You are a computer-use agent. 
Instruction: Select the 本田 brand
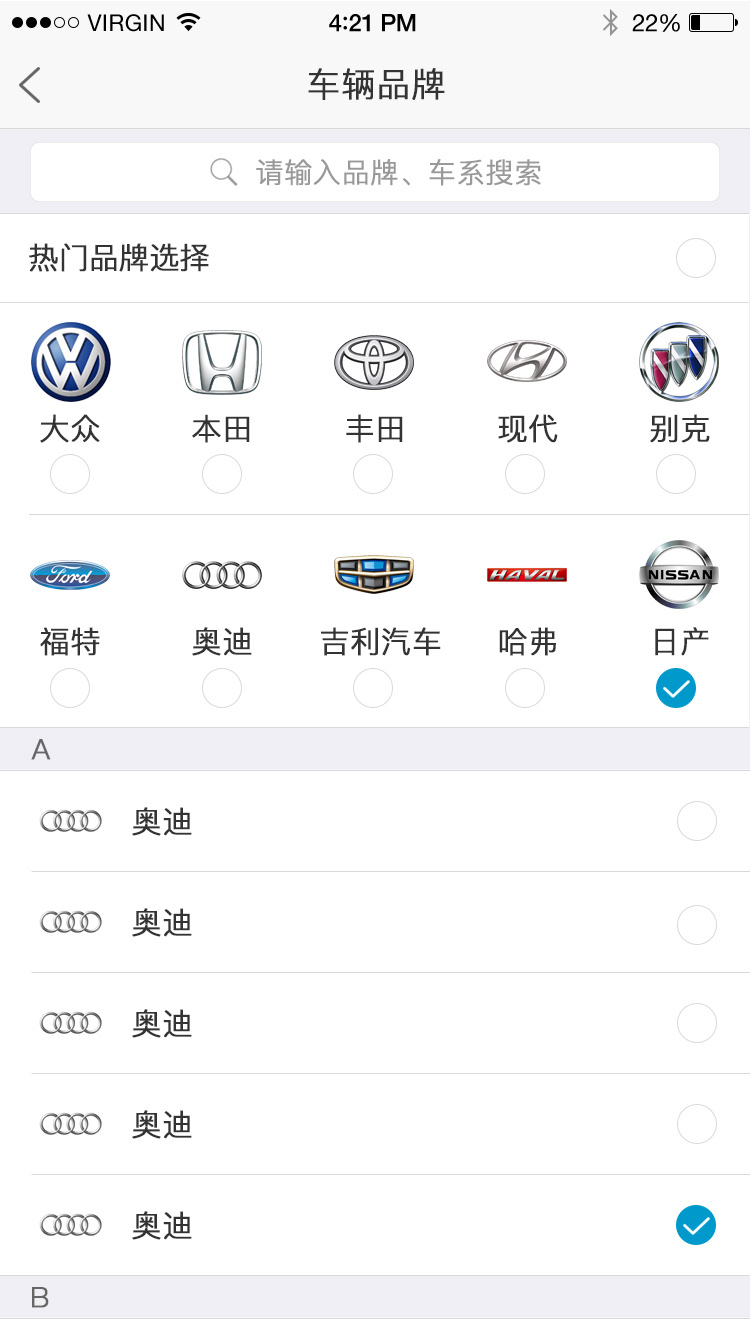(x=222, y=474)
